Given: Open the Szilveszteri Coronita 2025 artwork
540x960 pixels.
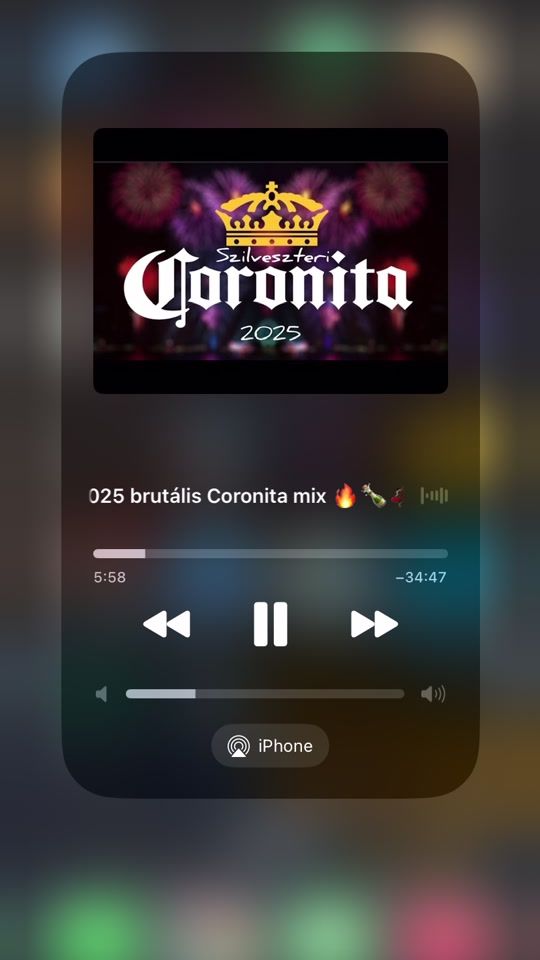Looking at the screenshot, I should click(271, 261).
